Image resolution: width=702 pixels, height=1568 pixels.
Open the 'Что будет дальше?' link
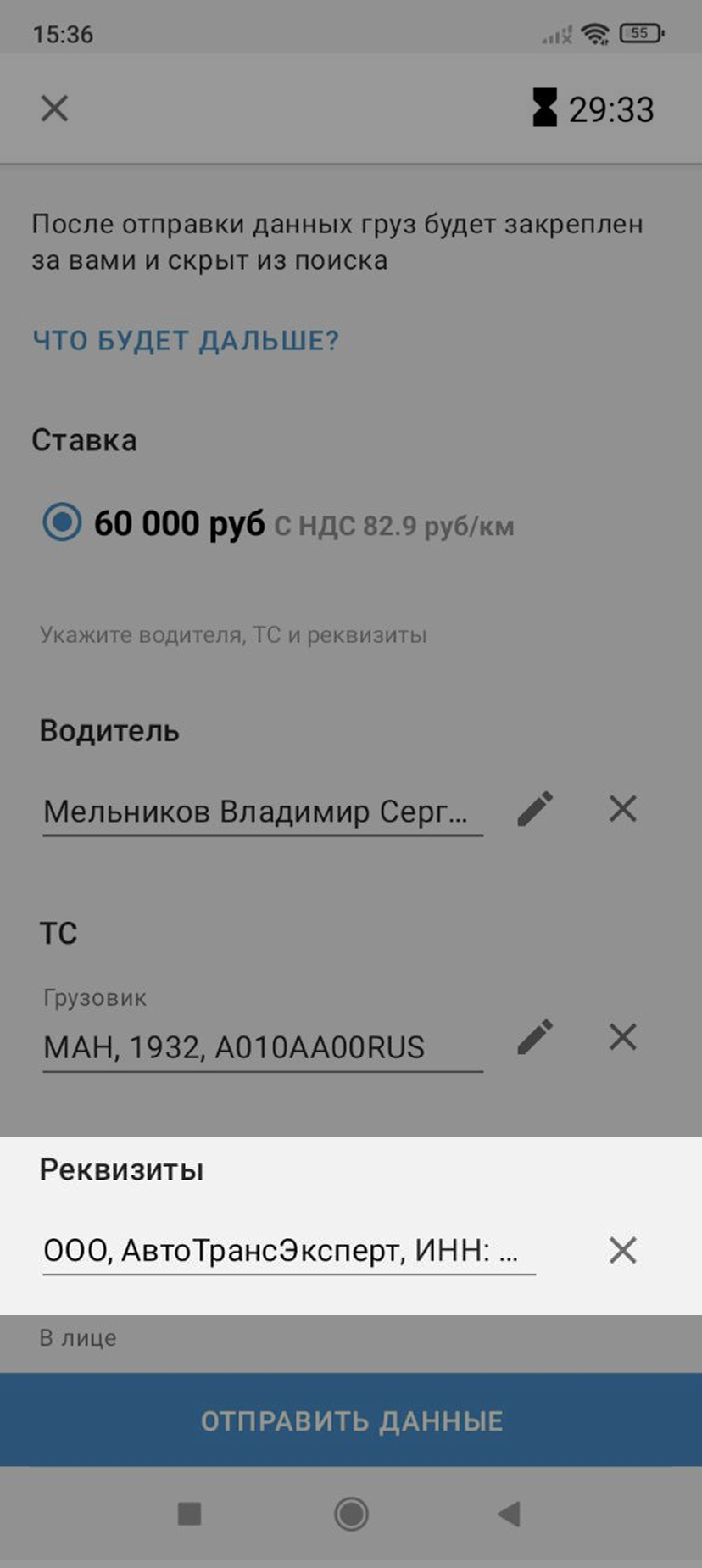tap(185, 341)
